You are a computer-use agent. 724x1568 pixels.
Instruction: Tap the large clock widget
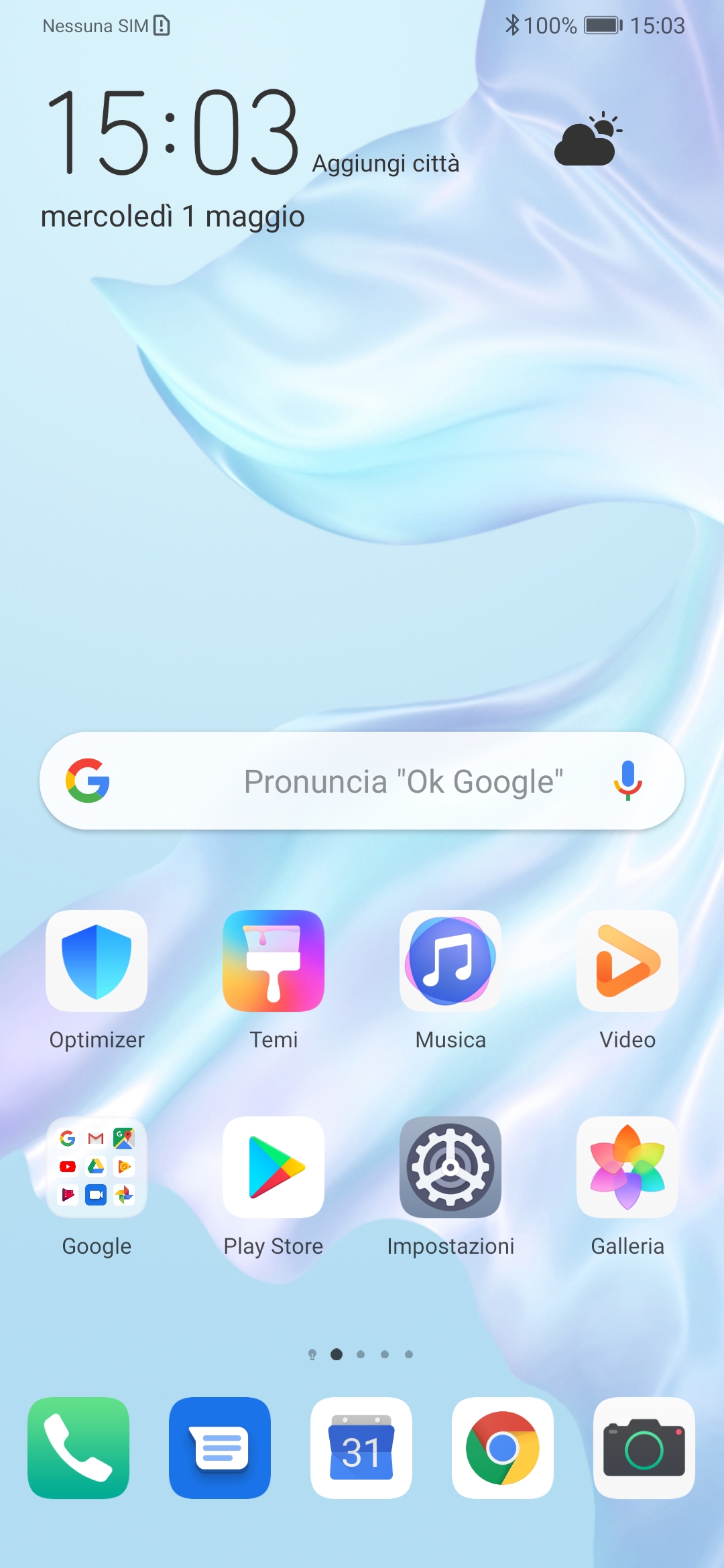172,132
